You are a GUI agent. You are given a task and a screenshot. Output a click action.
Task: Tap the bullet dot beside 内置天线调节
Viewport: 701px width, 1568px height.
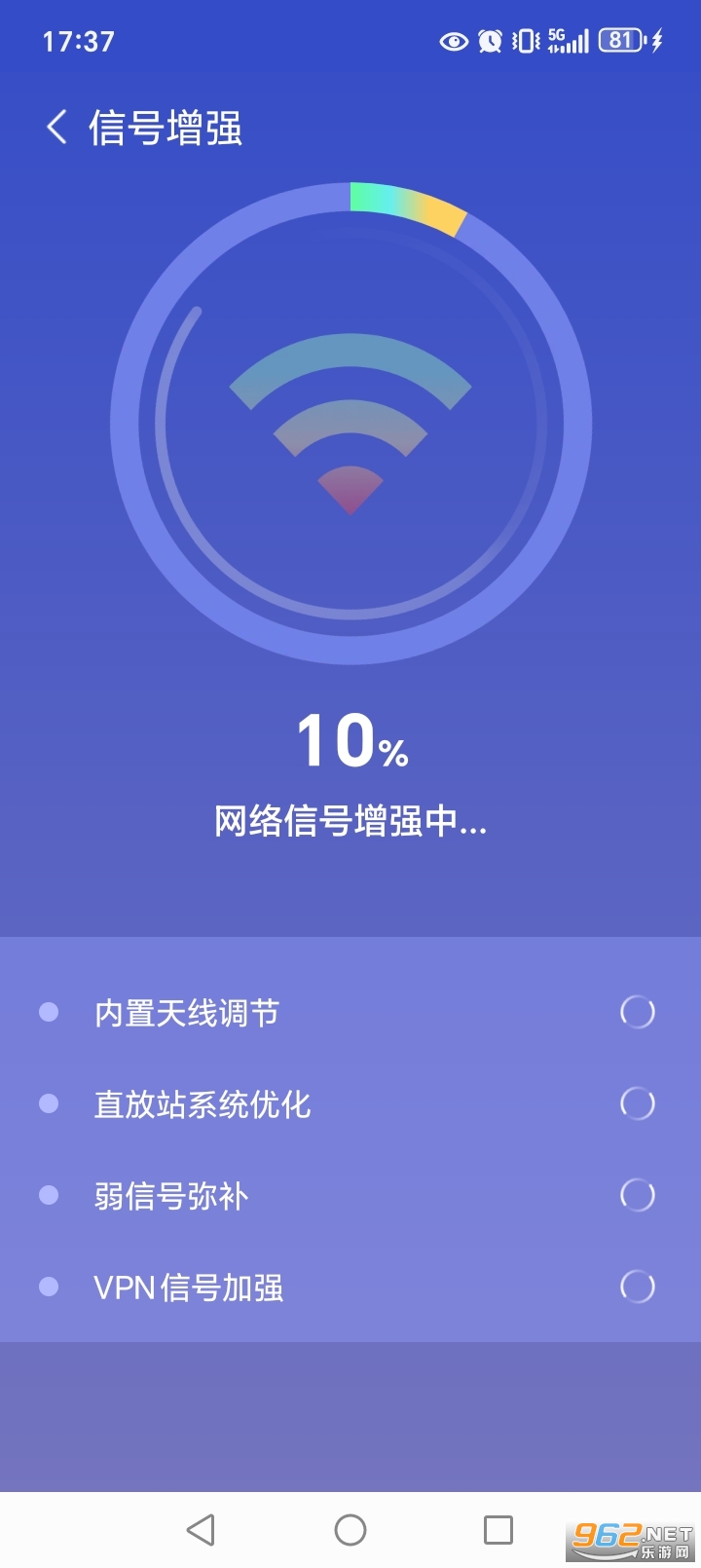pyautogui.click(x=50, y=1012)
